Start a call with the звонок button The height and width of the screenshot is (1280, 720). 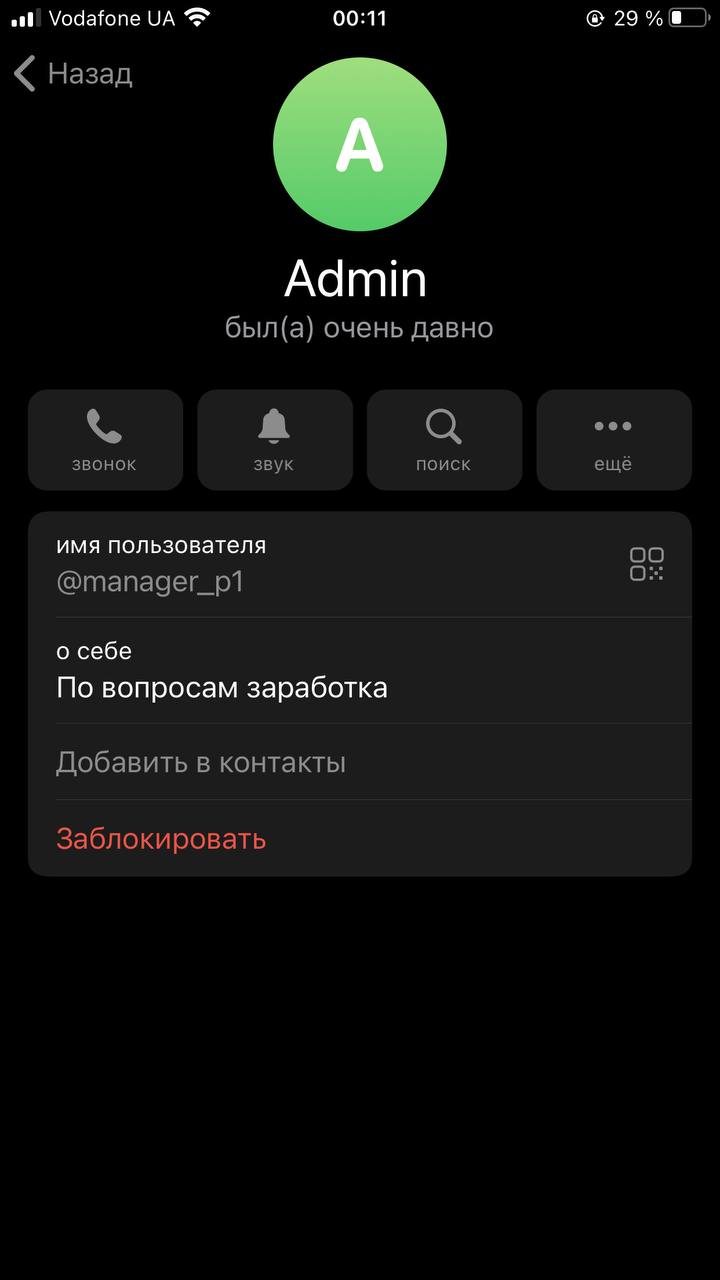click(x=105, y=440)
